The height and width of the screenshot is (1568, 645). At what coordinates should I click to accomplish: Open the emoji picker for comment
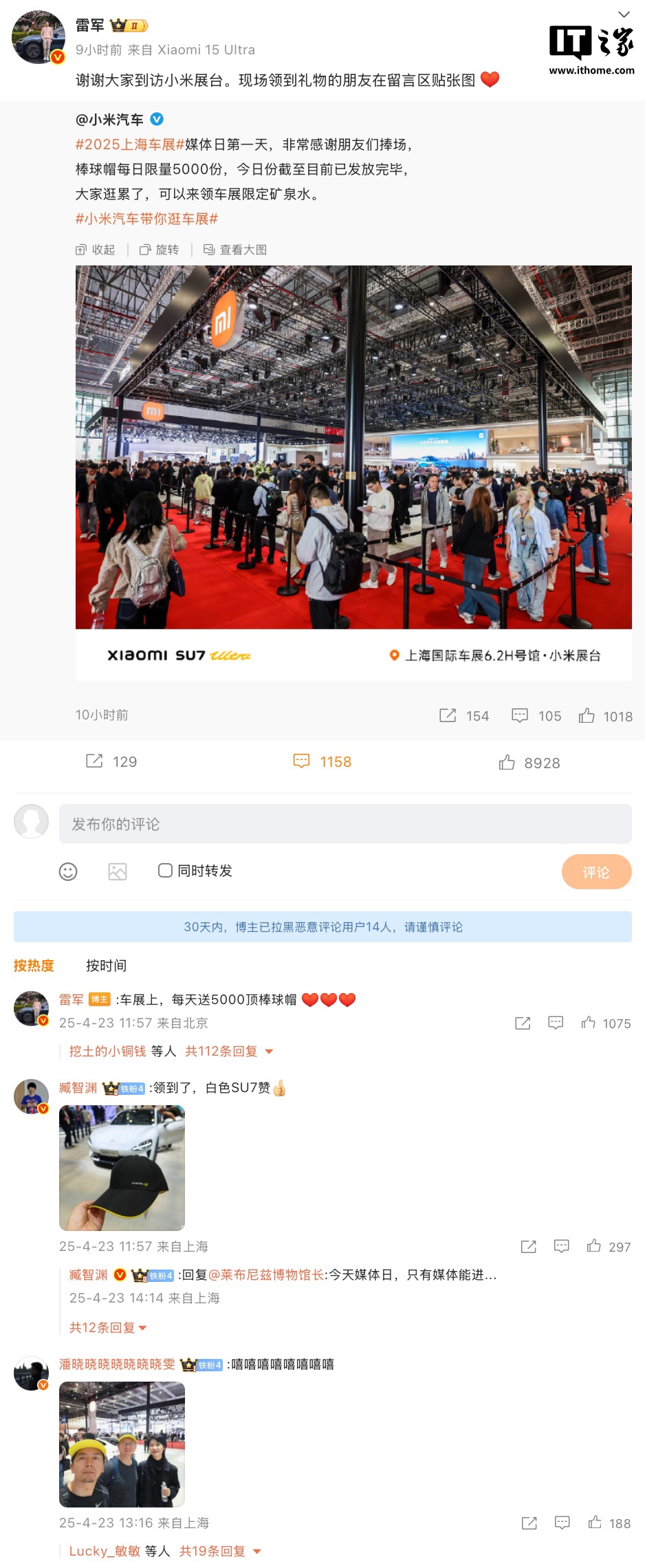(68, 872)
